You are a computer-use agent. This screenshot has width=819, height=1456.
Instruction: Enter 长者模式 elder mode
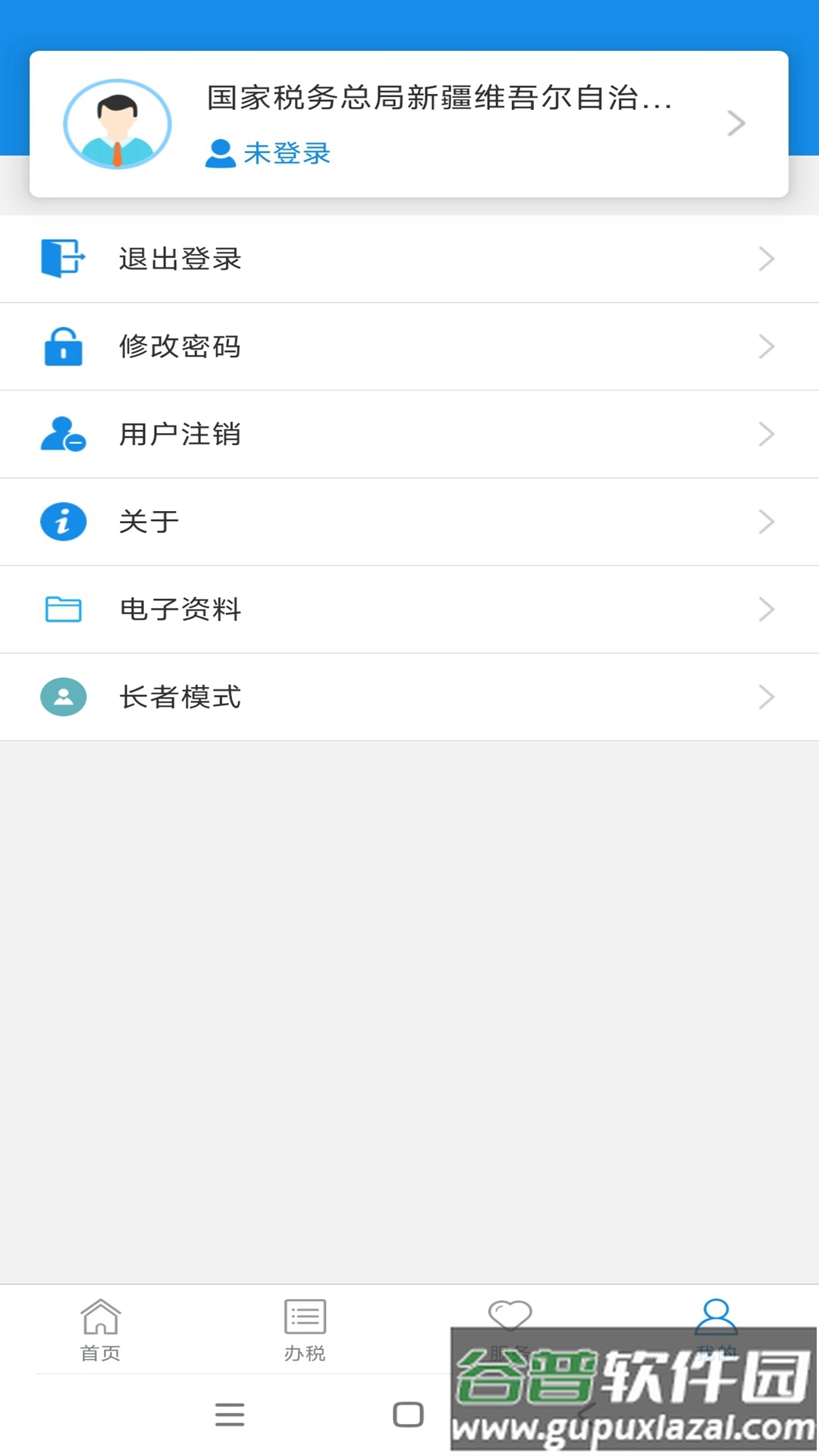click(x=409, y=697)
